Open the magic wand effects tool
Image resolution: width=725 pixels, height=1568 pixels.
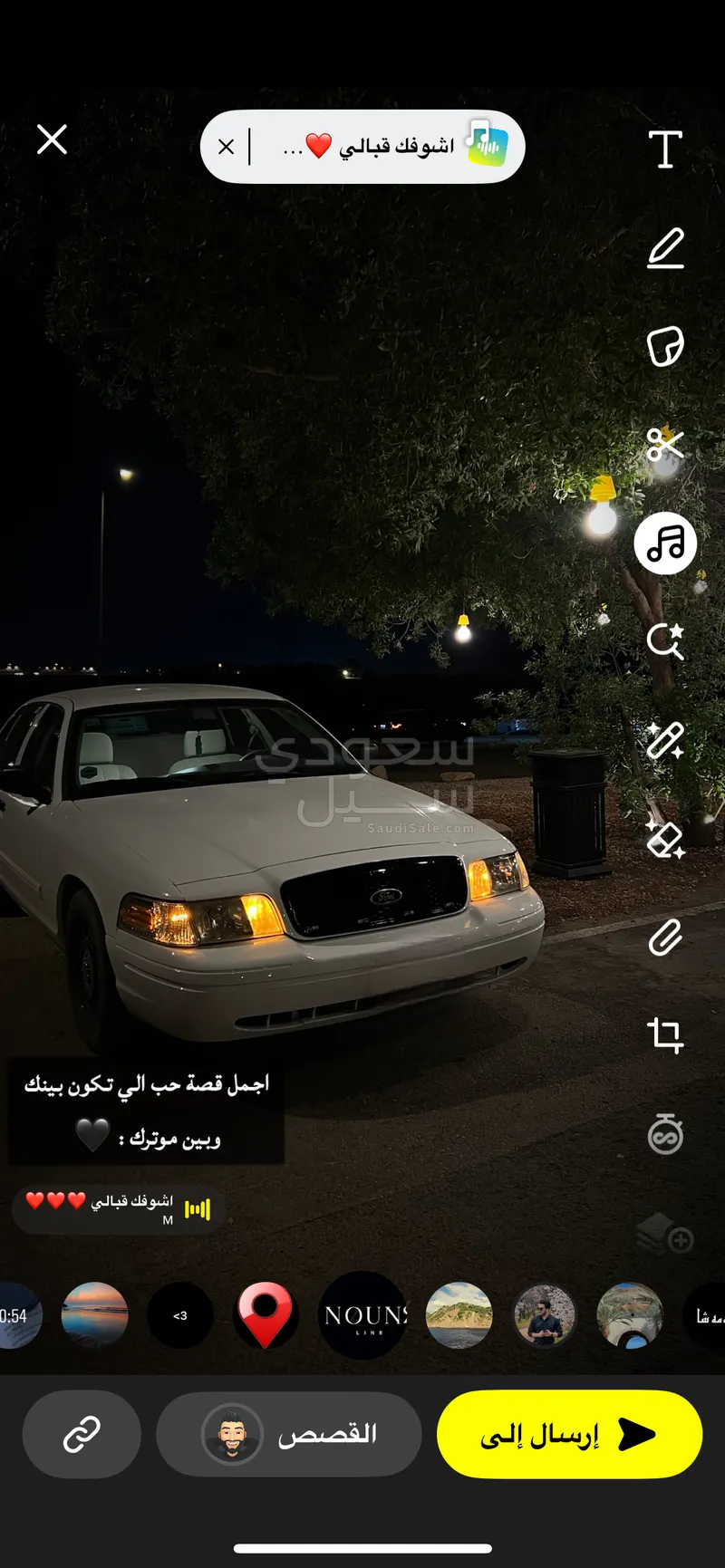665,740
